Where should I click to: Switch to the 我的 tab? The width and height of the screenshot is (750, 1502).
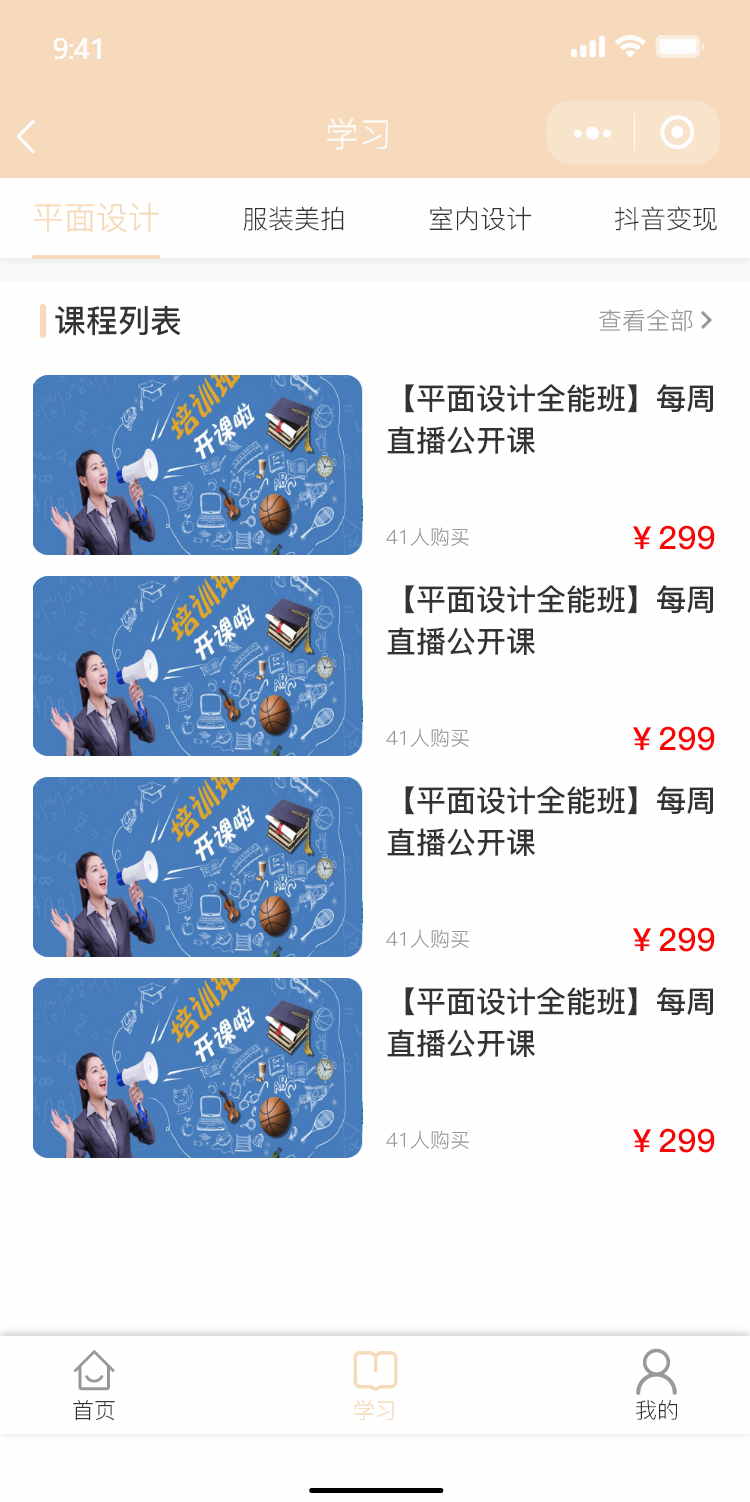656,1385
